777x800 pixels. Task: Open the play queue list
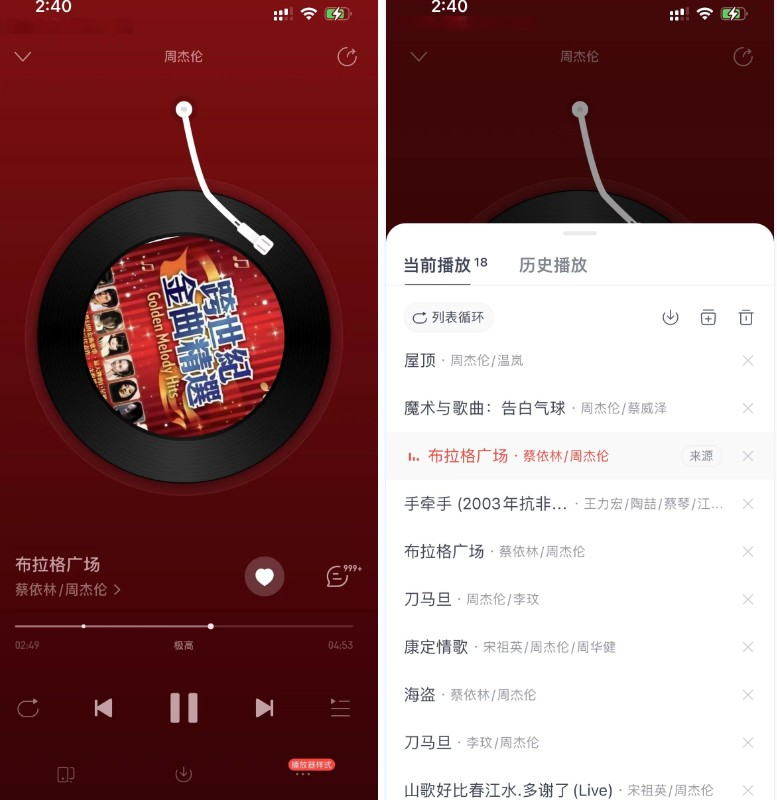click(340, 708)
